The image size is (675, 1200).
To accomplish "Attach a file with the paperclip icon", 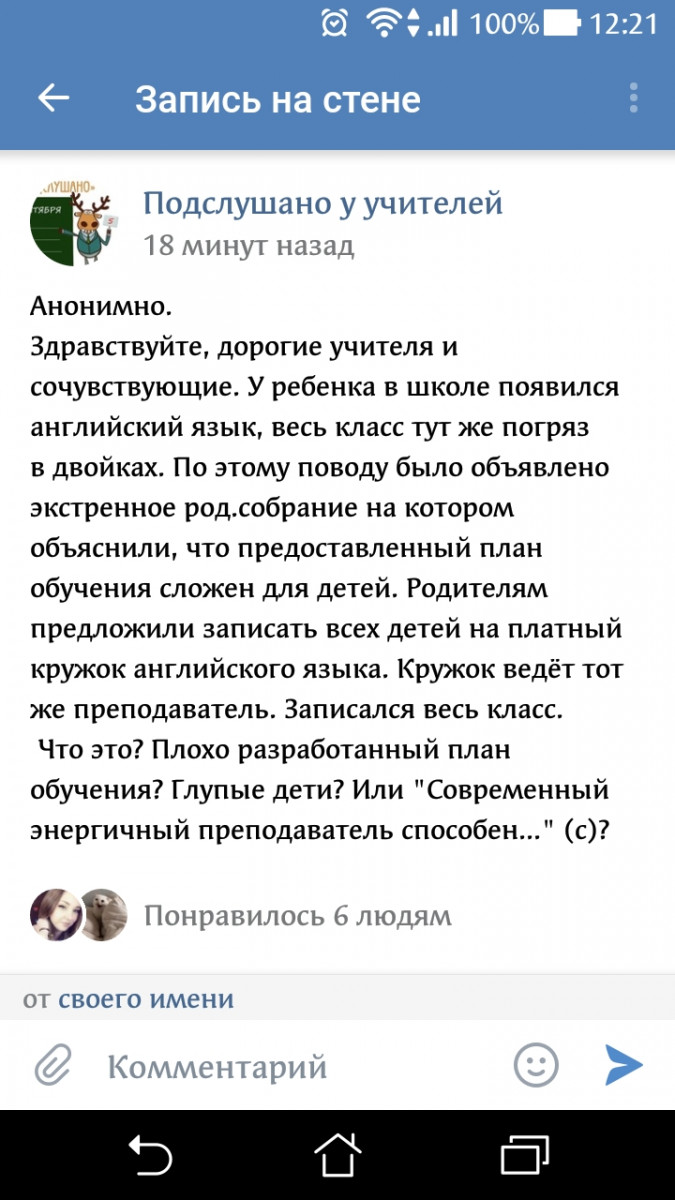I will click(x=53, y=1066).
